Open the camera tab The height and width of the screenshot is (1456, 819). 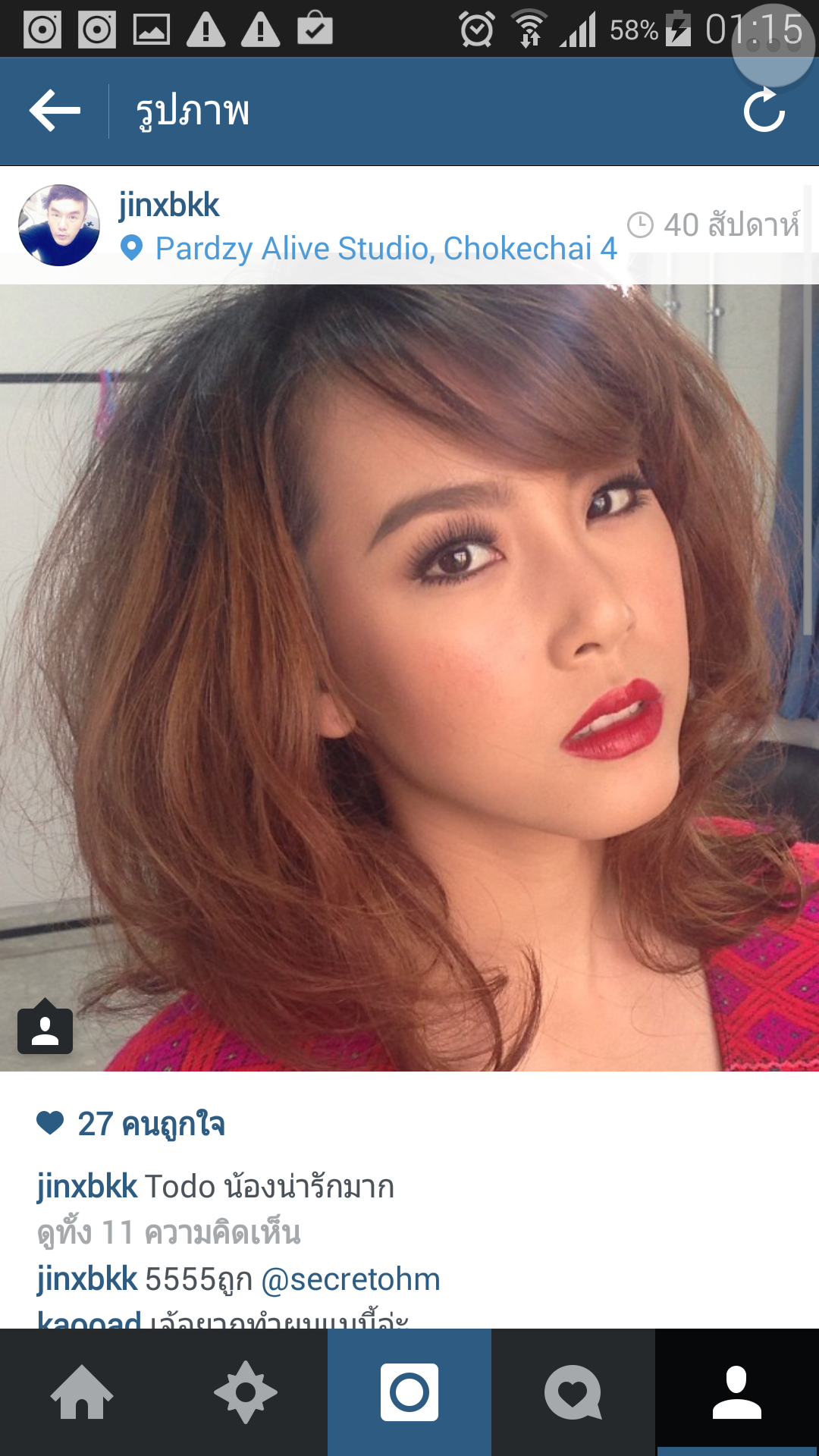click(409, 1392)
